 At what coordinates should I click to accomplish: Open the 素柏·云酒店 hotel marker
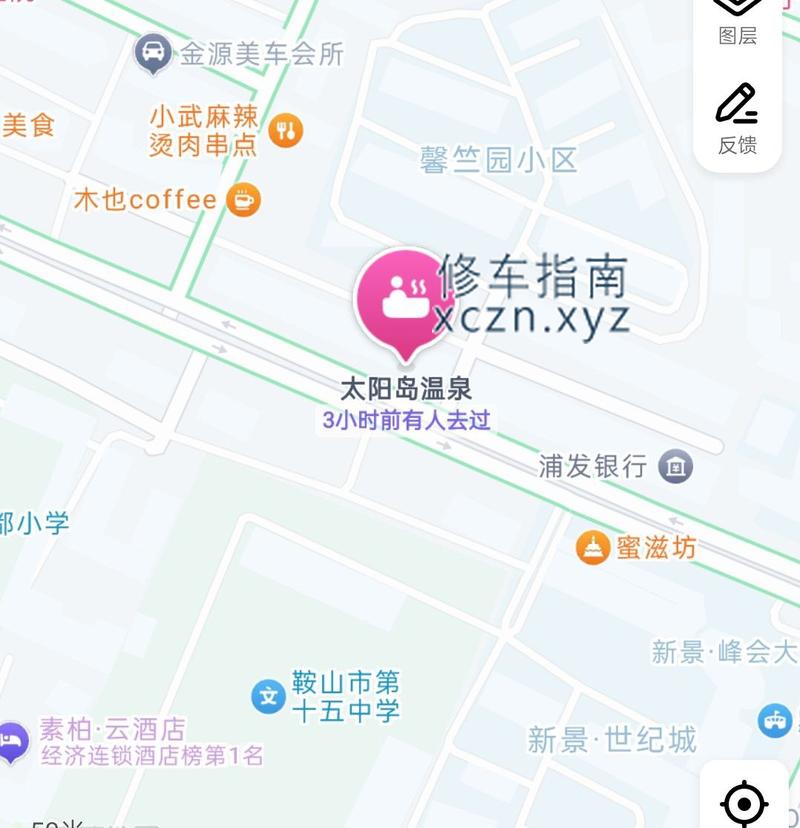tap(13, 741)
